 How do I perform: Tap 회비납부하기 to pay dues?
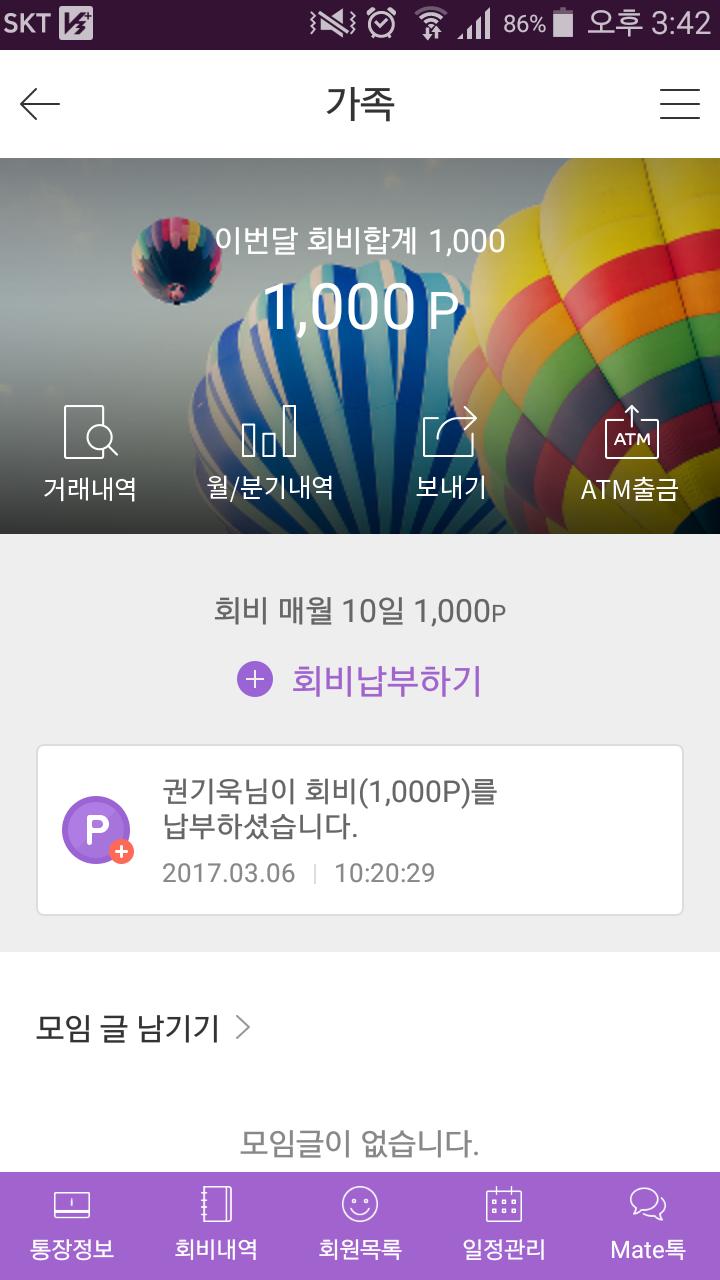[360, 681]
